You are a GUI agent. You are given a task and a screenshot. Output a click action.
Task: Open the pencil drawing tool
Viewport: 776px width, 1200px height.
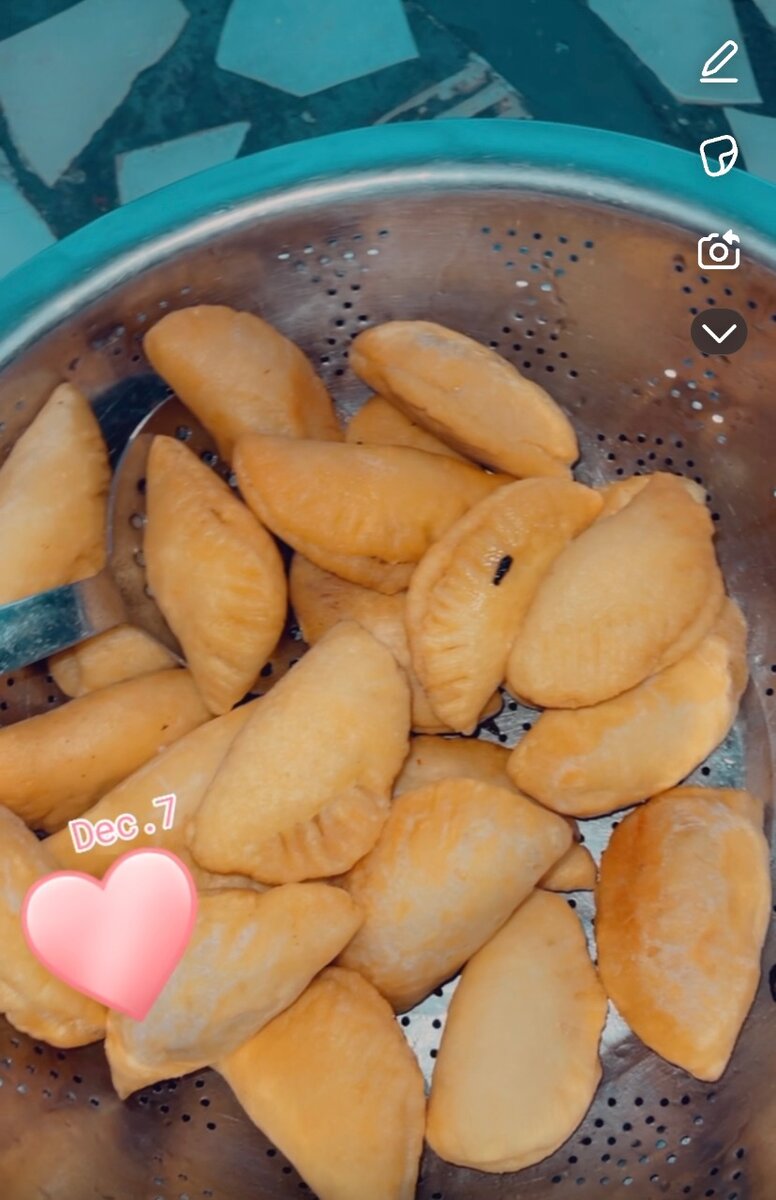tap(719, 62)
